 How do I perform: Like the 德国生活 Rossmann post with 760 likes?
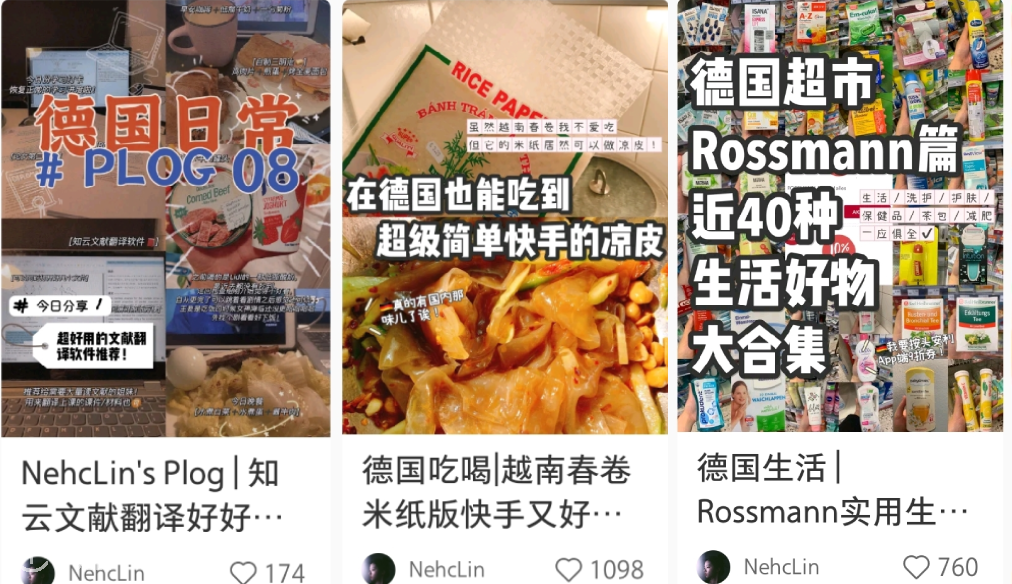click(x=917, y=567)
